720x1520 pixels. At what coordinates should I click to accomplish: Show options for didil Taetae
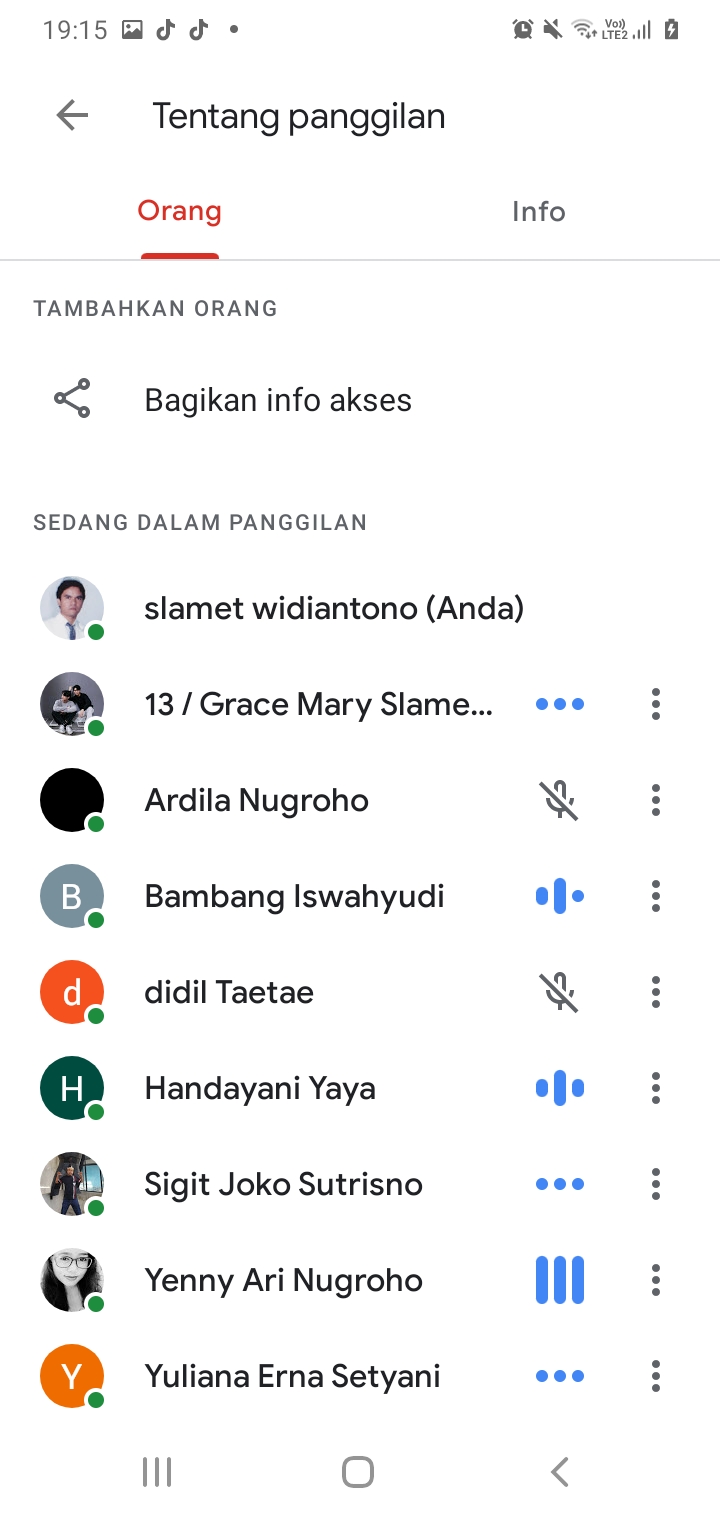point(656,992)
